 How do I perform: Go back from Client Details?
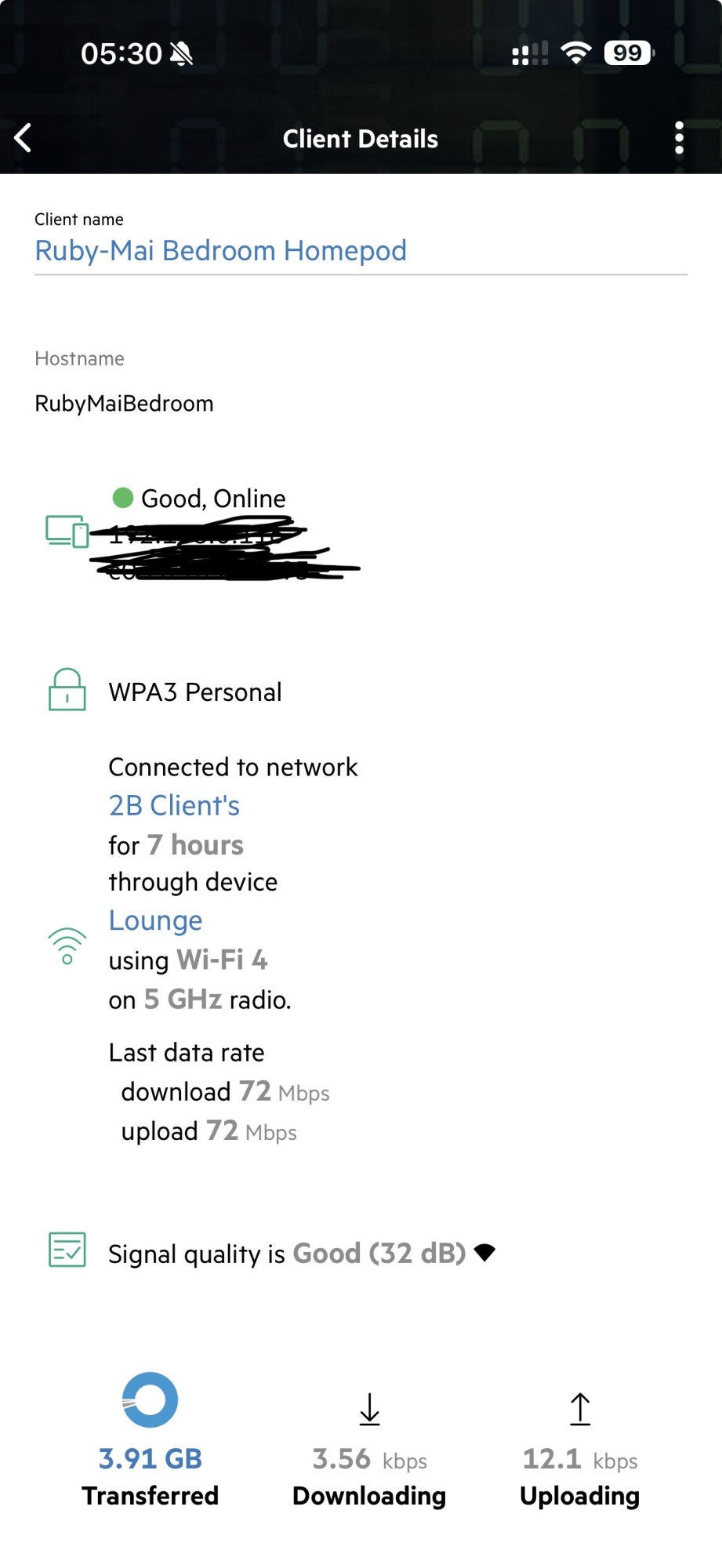pos(24,138)
